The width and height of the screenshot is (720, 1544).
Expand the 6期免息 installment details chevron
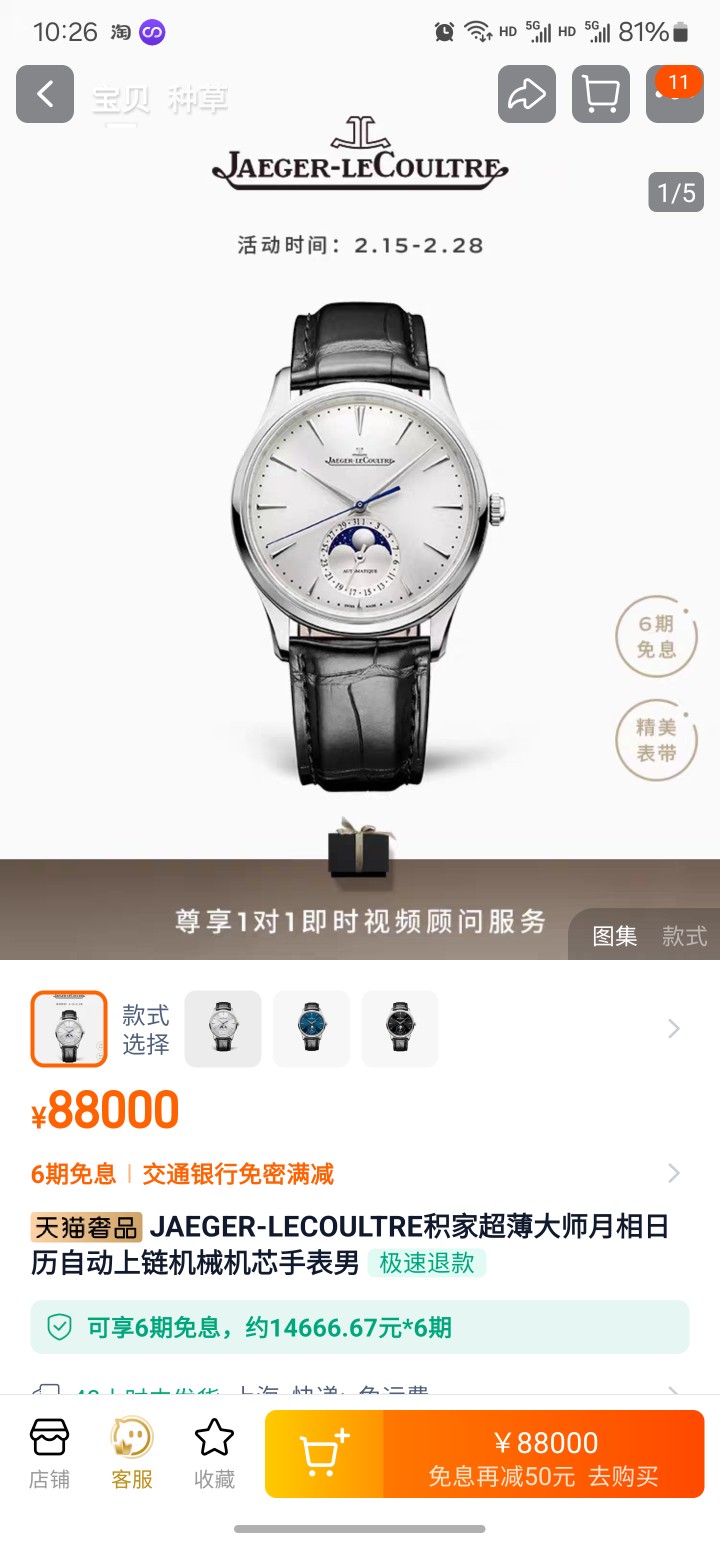pyautogui.click(x=673, y=1173)
